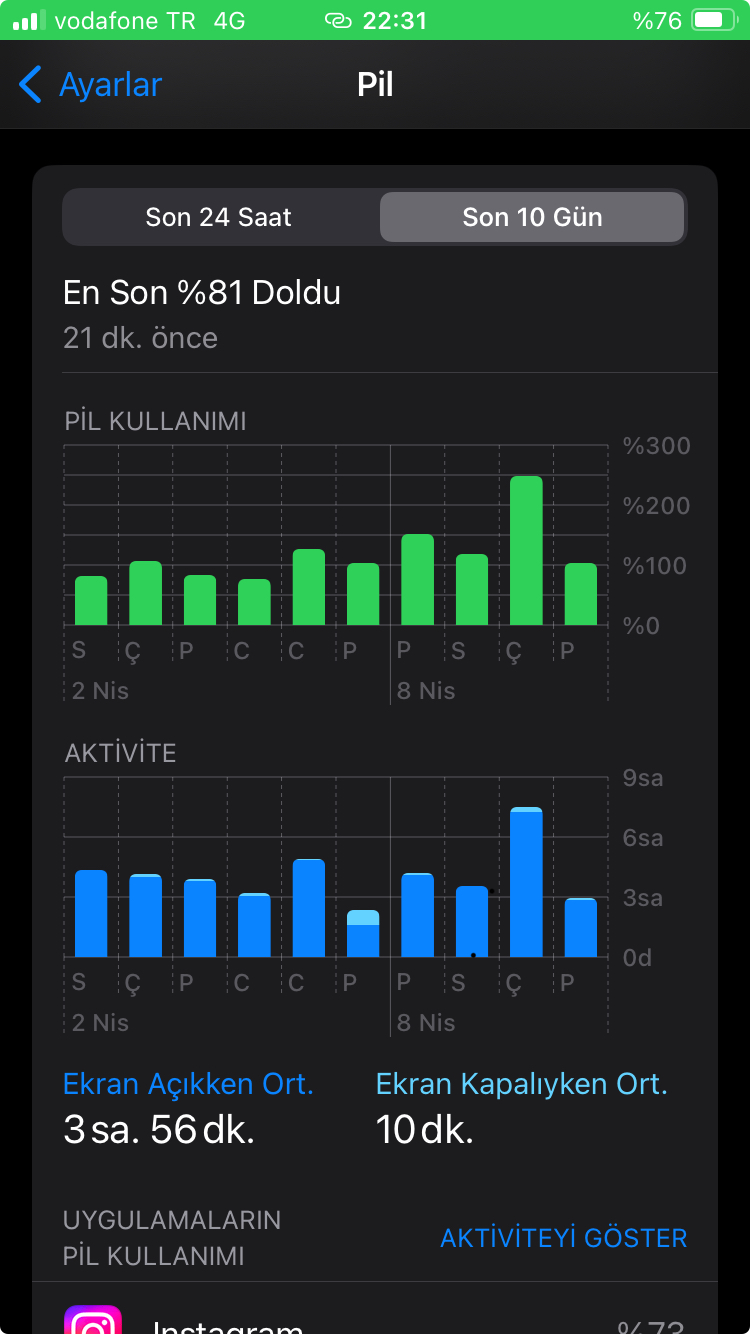Go back to Ayarlar
The image size is (750, 1334).
coord(90,85)
